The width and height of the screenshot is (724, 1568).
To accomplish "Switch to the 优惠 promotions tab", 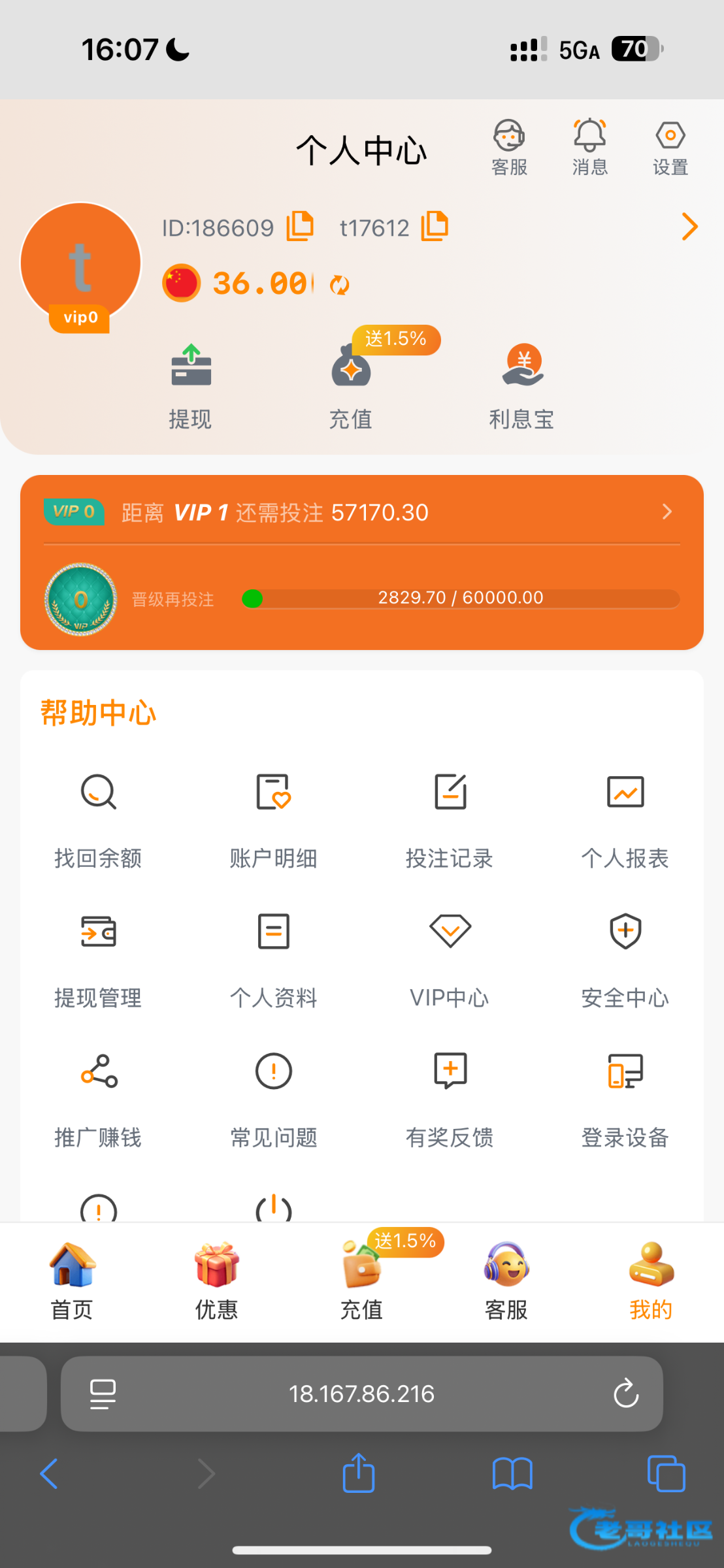I will [x=216, y=1281].
